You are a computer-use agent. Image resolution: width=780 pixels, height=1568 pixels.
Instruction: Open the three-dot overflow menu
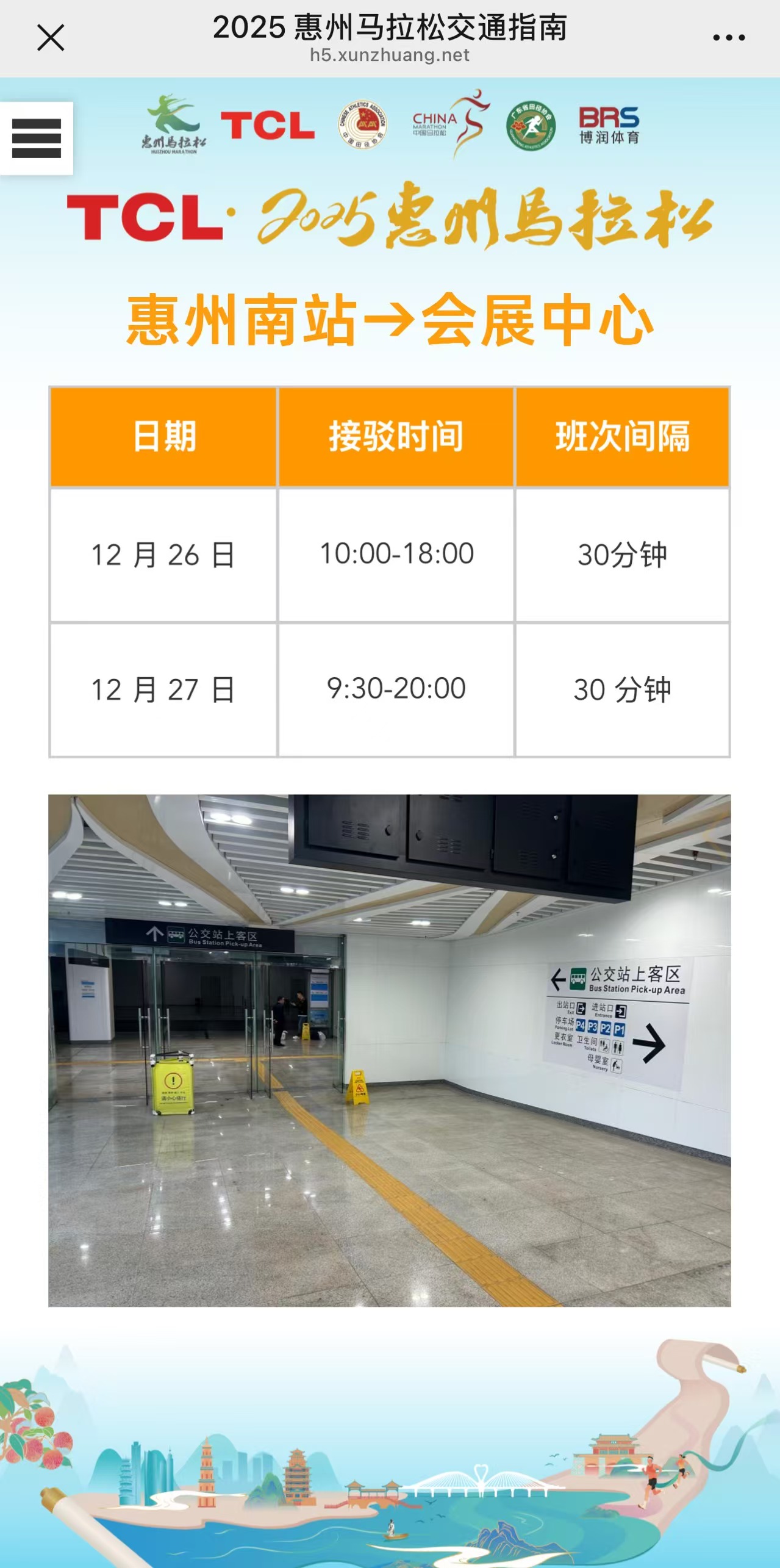point(729,38)
